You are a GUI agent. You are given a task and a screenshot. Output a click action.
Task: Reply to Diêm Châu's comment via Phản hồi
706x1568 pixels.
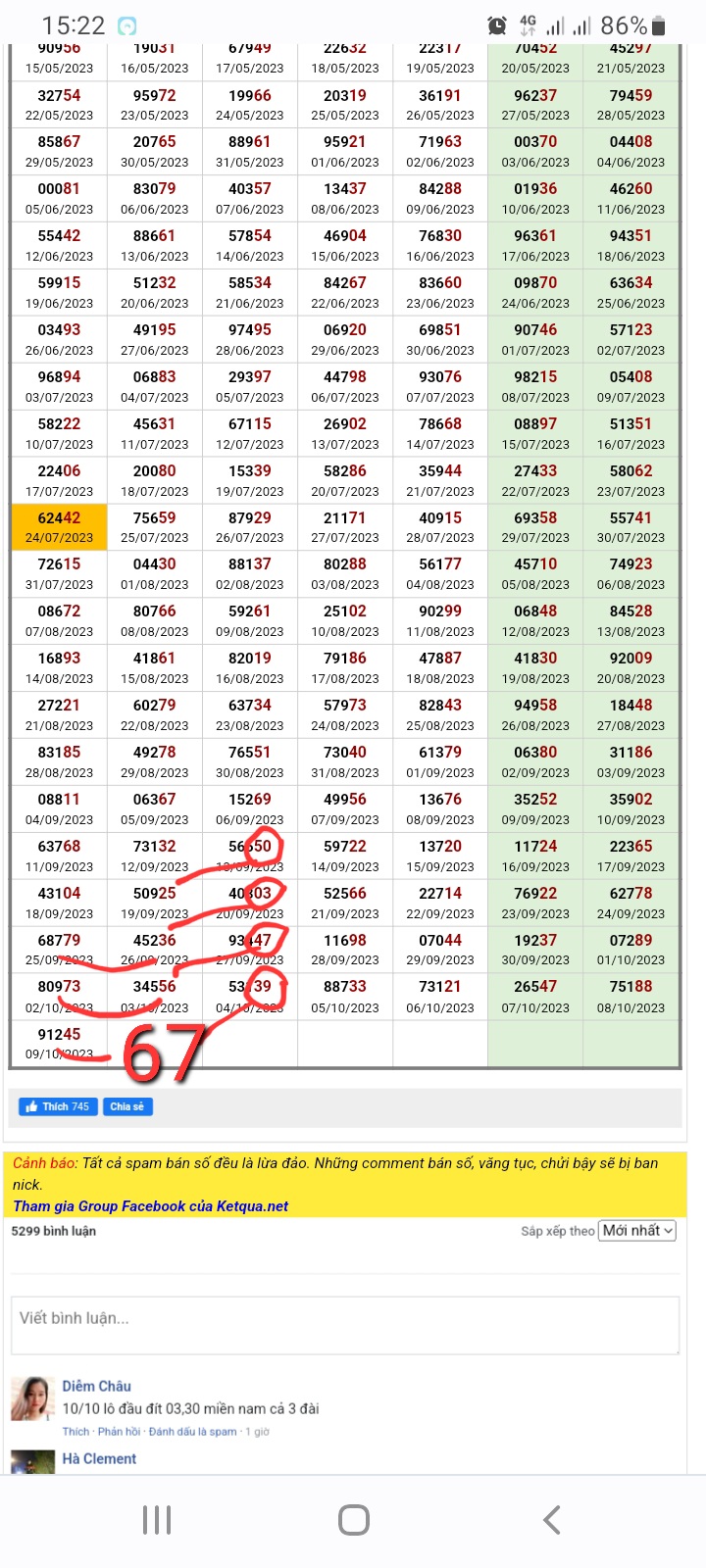pos(119,1432)
